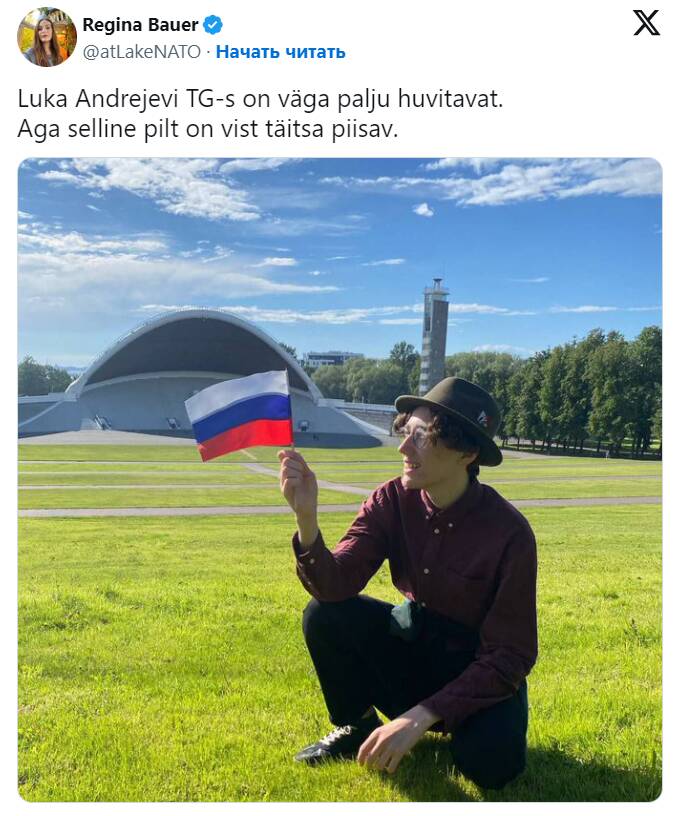Viewport: 676px width, 816px height.
Task: Open the @atLakeNATO handle
Action: tap(141, 52)
